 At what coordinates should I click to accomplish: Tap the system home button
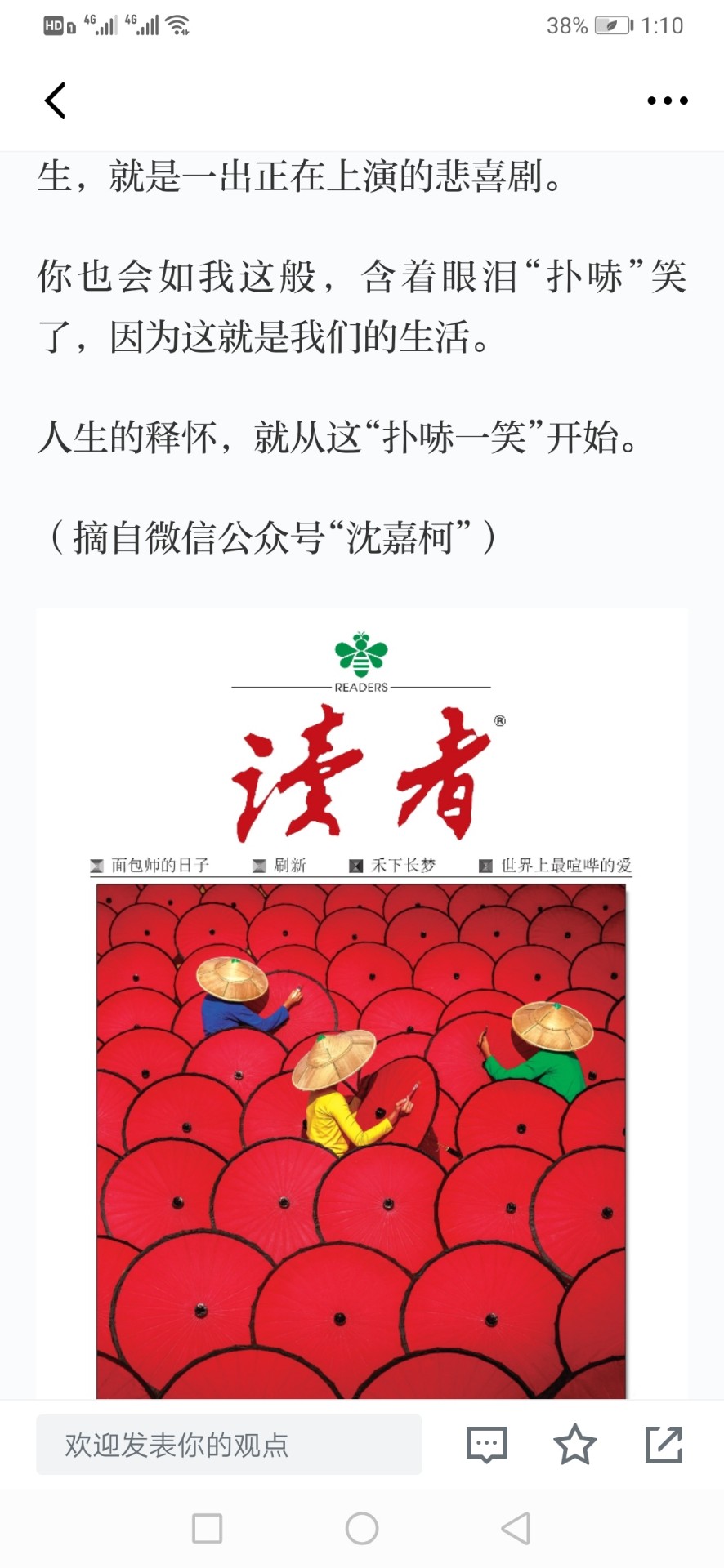click(x=362, y=1528)
